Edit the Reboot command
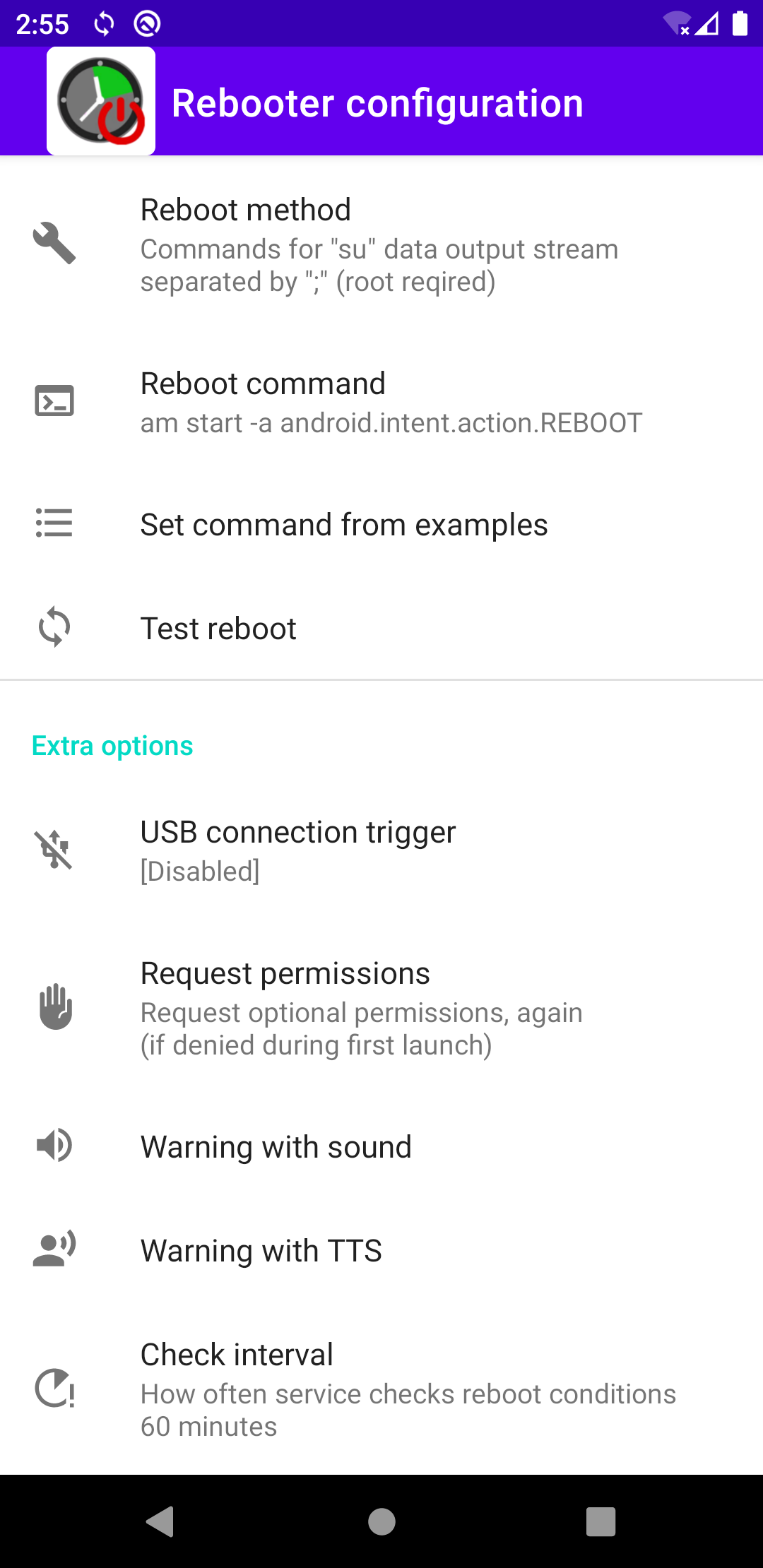Screen dimensions: 763x1568 [x=381, y=402]
